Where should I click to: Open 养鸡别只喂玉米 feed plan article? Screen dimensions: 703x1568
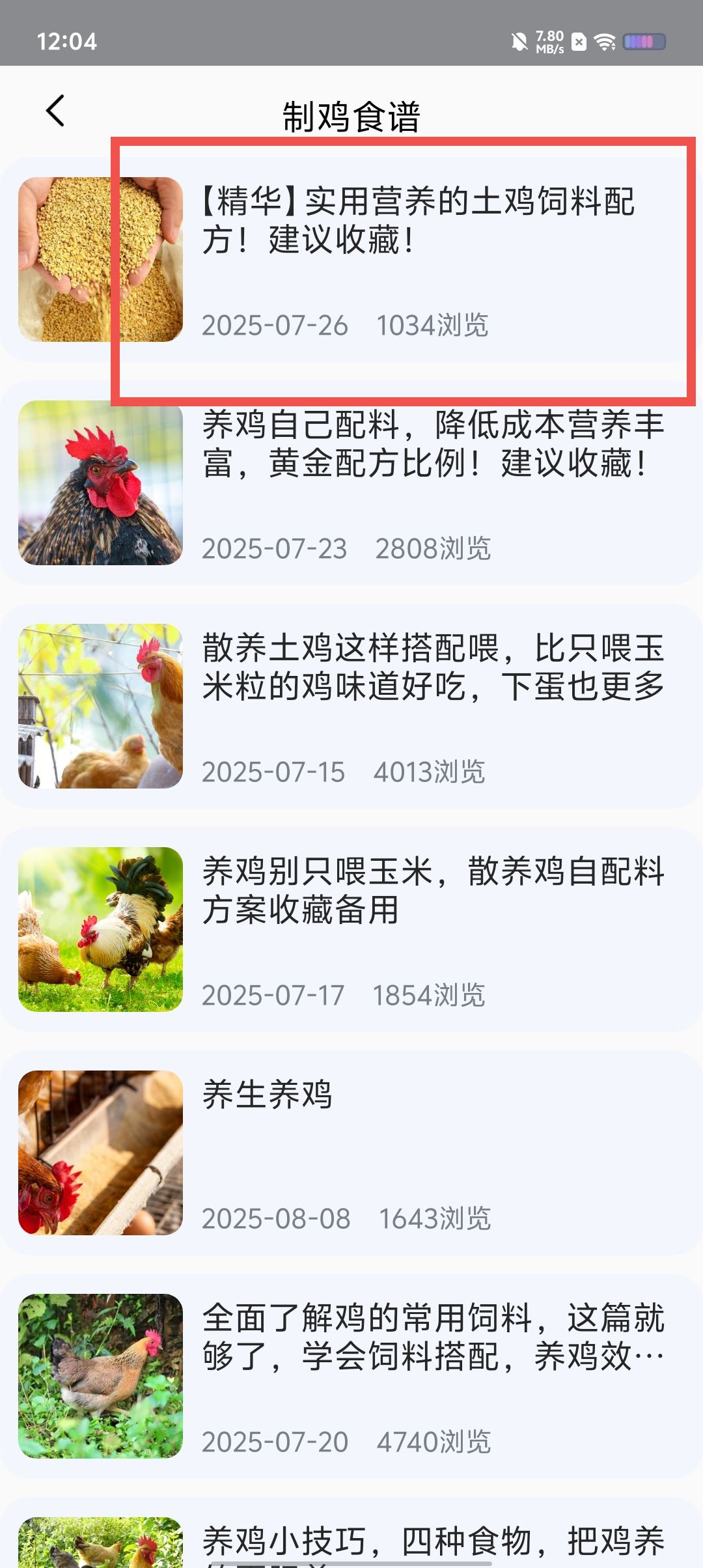[x=432, y=891]
